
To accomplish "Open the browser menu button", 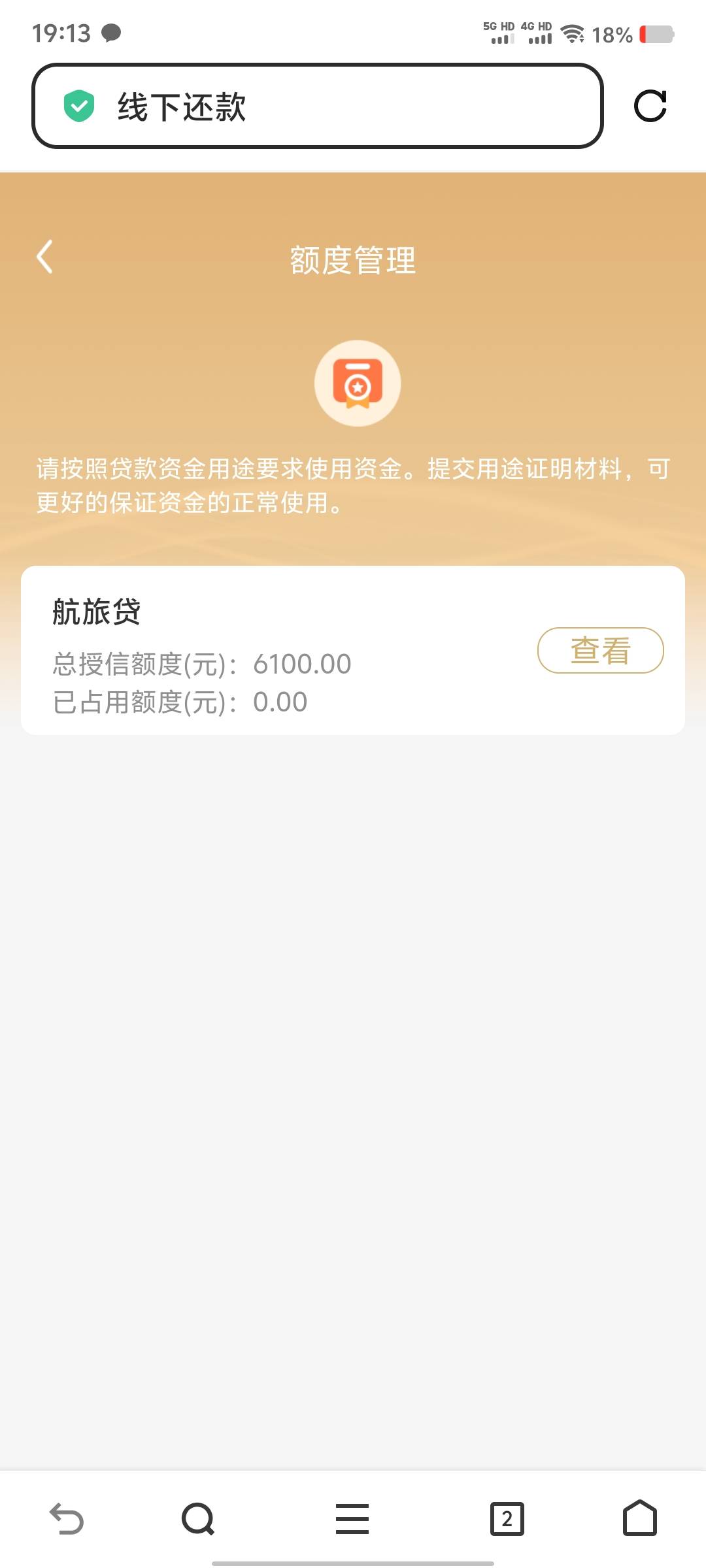I will (352, 1518).
